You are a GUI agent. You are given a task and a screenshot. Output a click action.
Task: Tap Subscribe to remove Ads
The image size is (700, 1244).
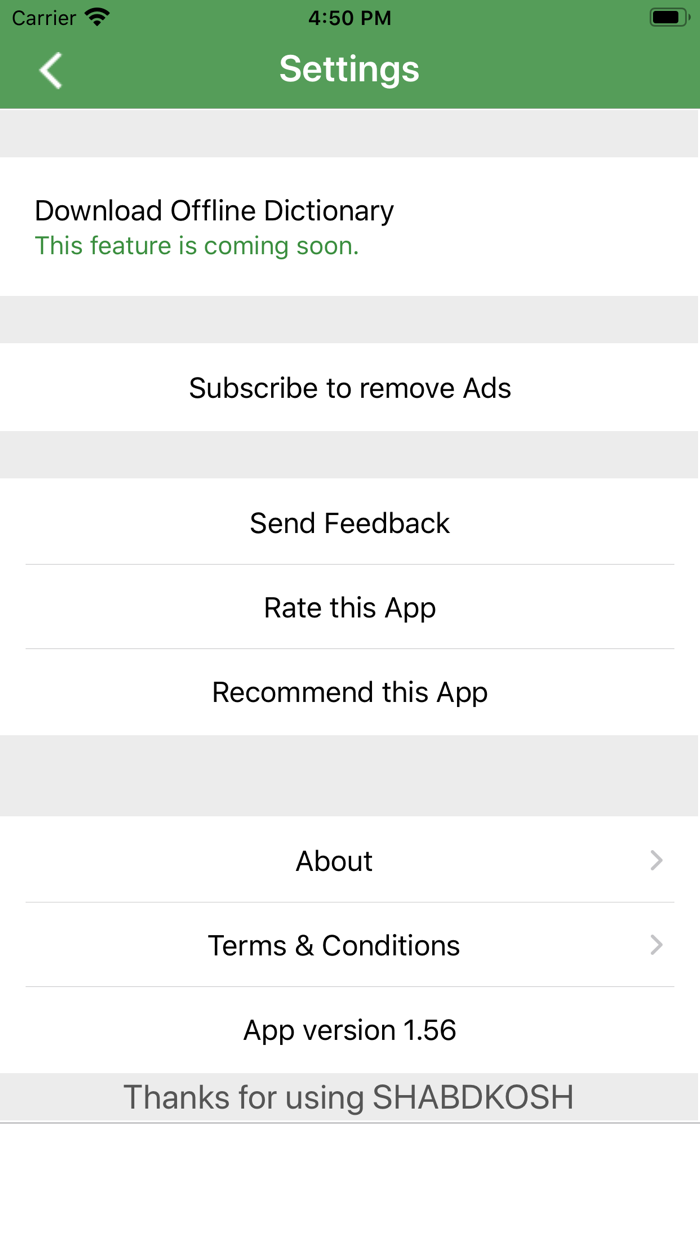(x=350, y=388)
